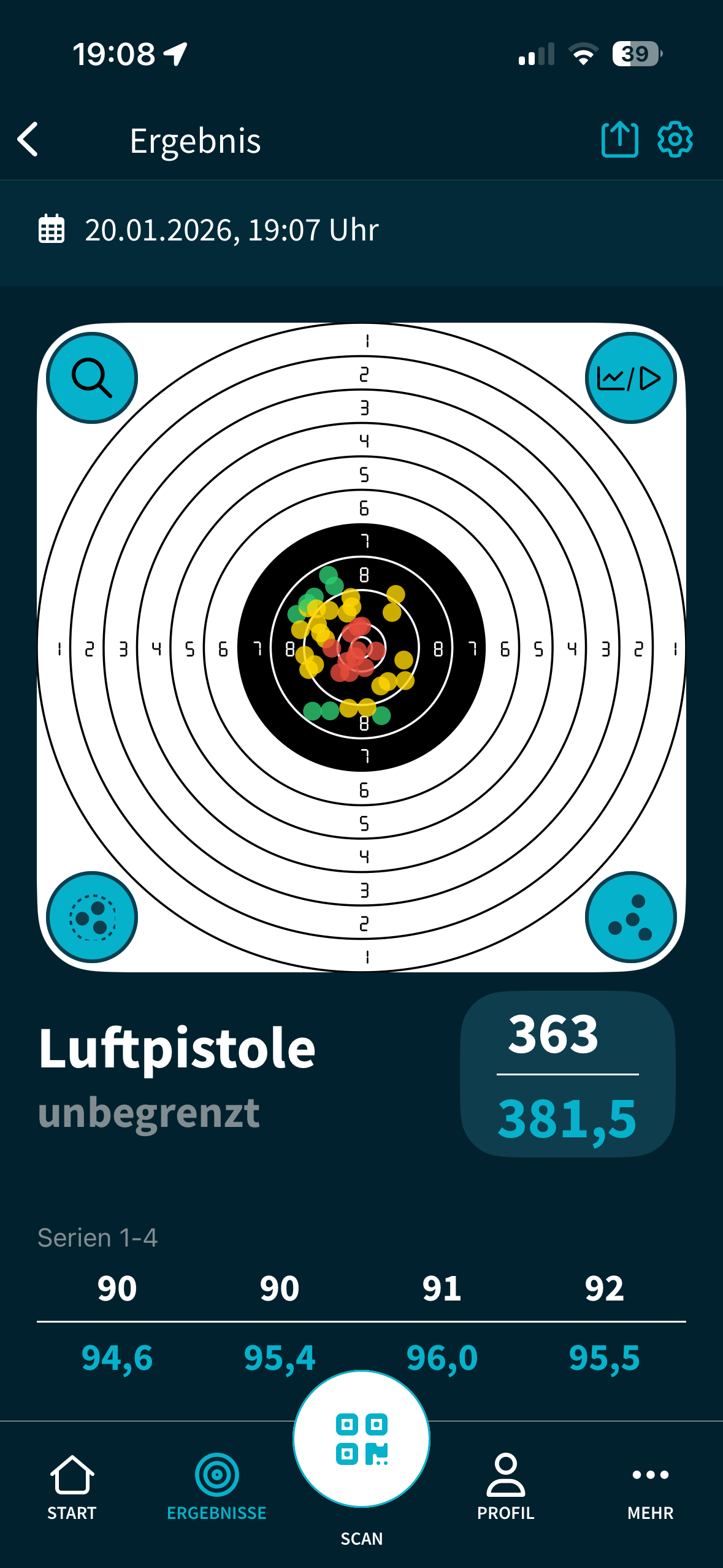
Task: Open the chart and playback view
Action: [x=630, y=378]
